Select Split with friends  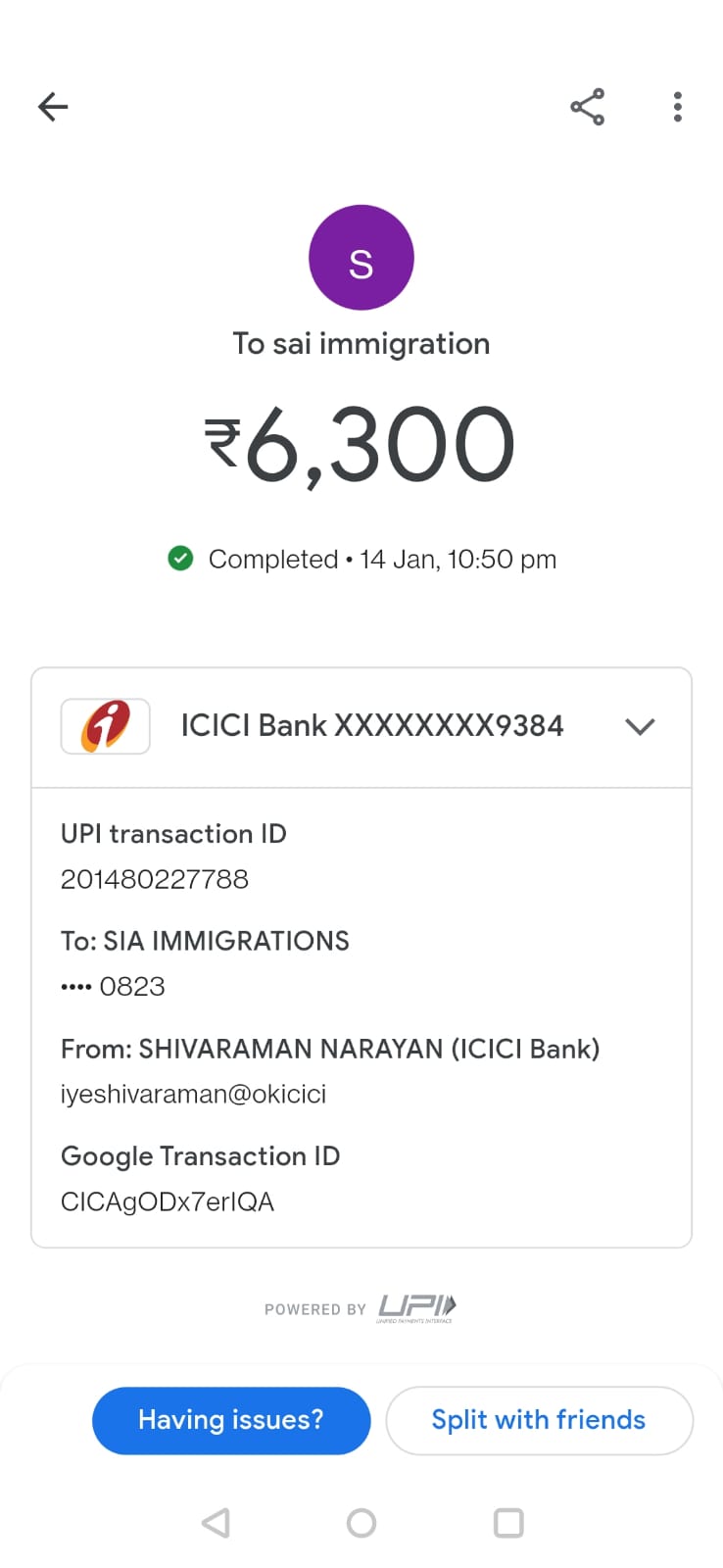[x=539, y=1420]
